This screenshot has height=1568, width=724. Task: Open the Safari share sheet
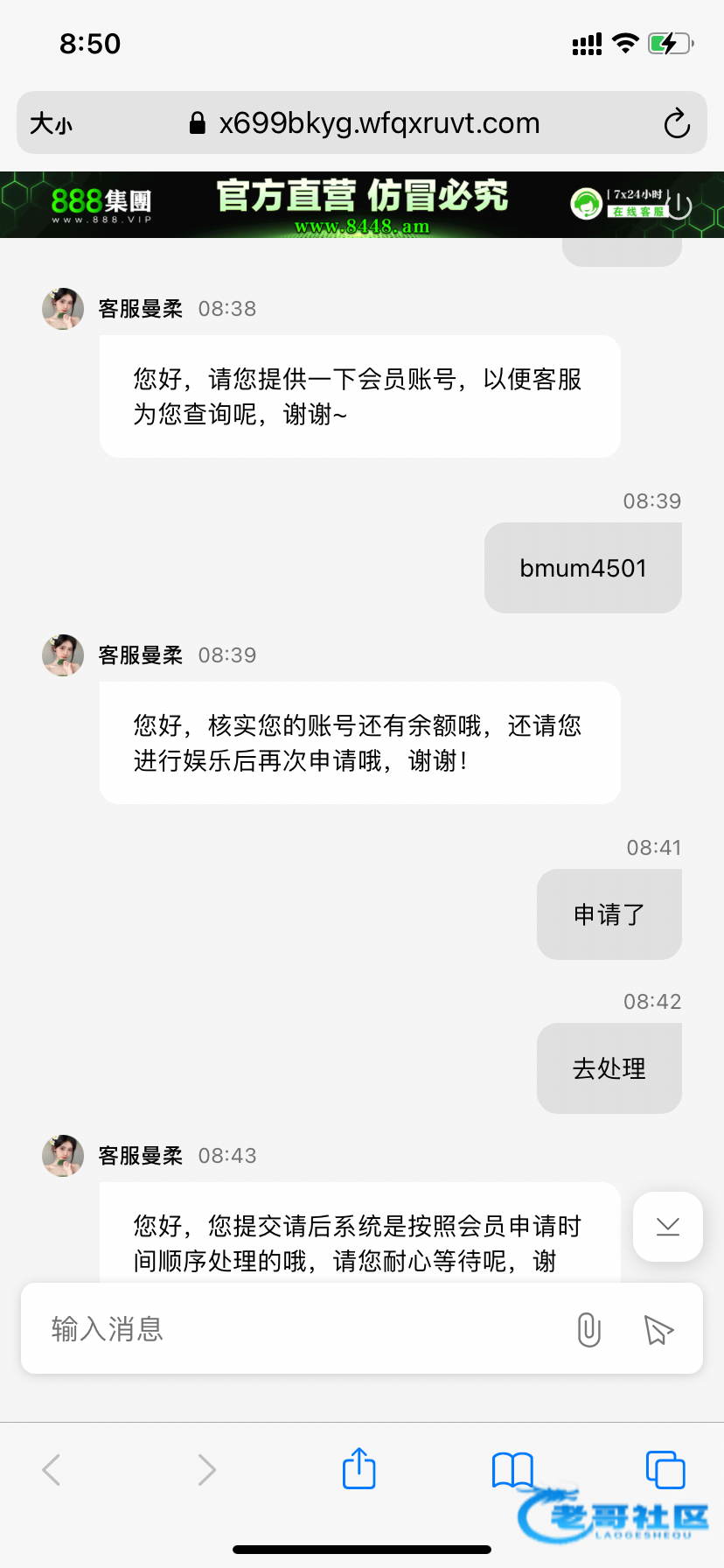pyautogui.click(x=359, y=1468)
